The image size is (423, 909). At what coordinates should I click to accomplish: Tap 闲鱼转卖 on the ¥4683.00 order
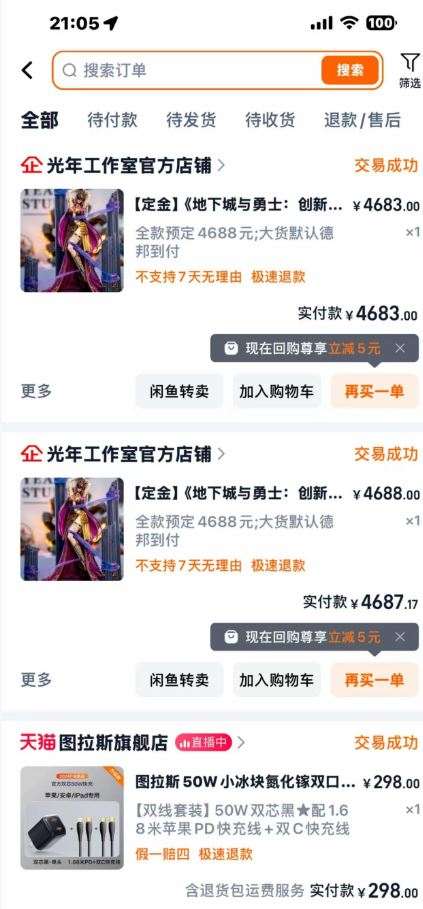coord(179,391)
